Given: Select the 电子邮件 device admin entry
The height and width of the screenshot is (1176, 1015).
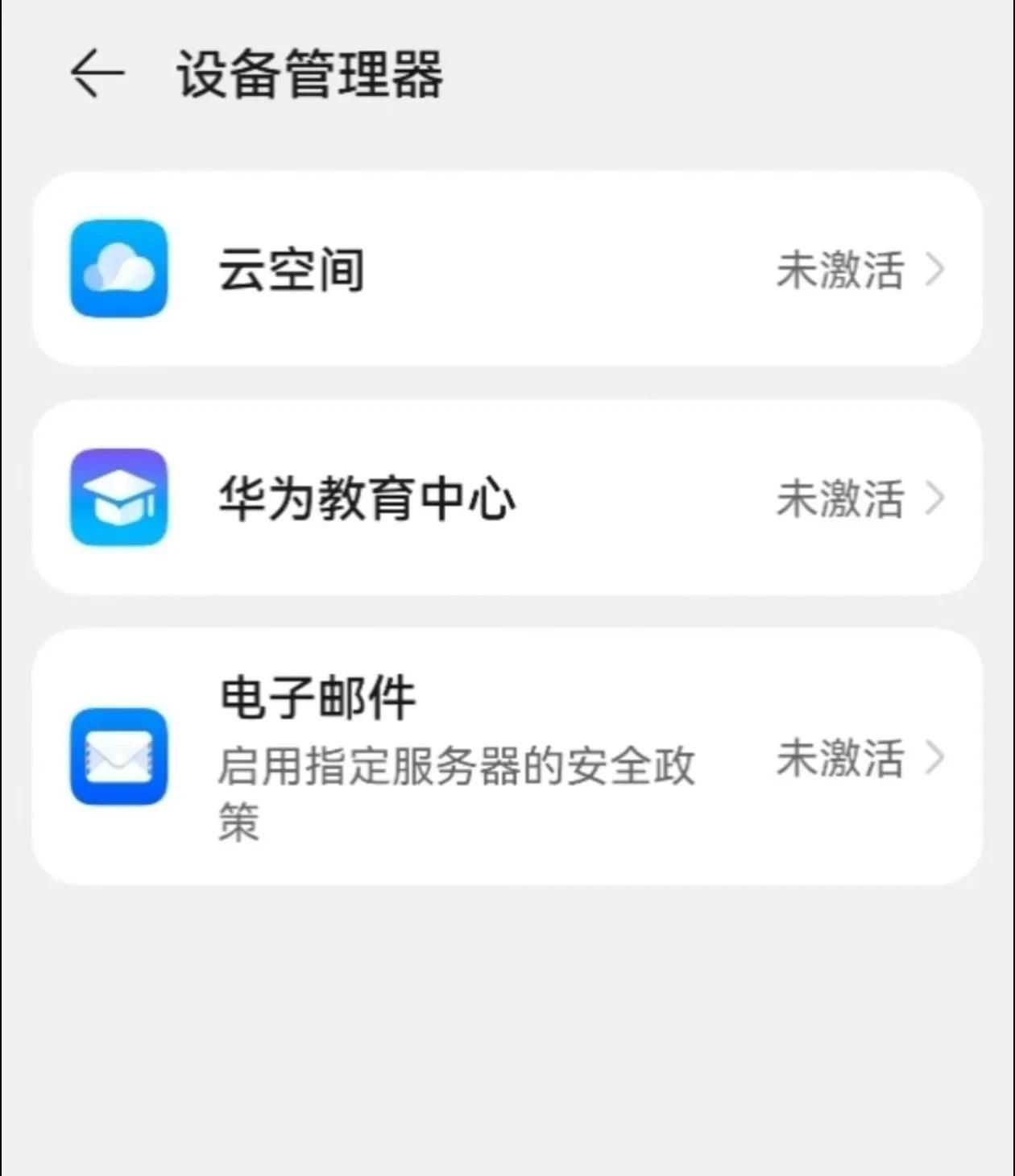Looking at the screenshot, I should click(x=507, y=757).
